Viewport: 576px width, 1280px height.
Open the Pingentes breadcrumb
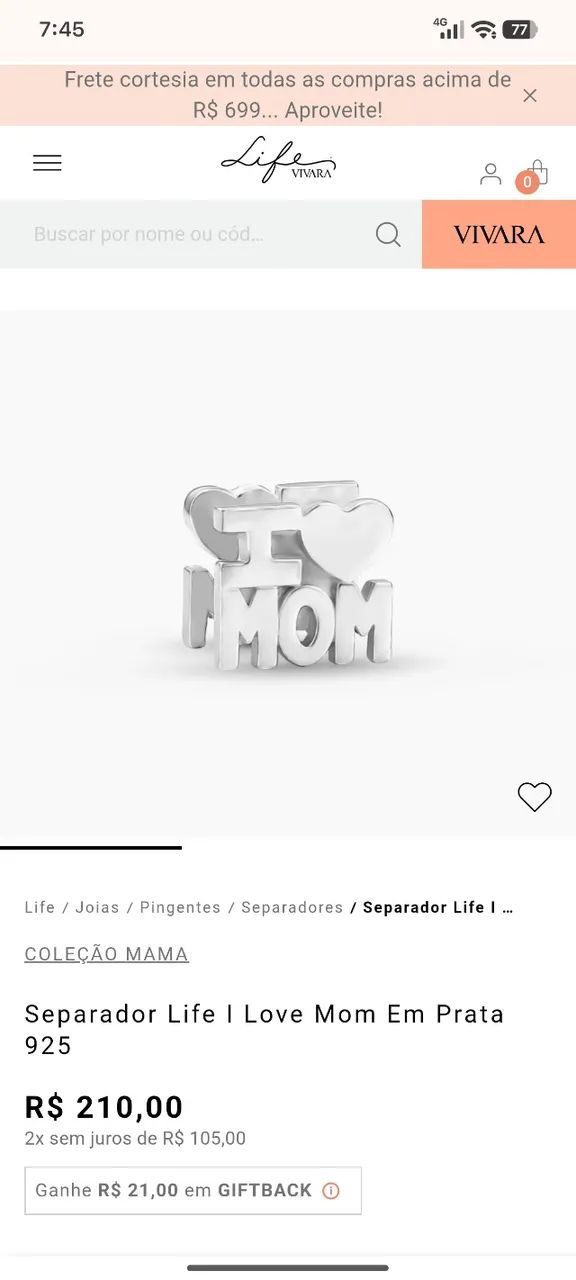180,907
